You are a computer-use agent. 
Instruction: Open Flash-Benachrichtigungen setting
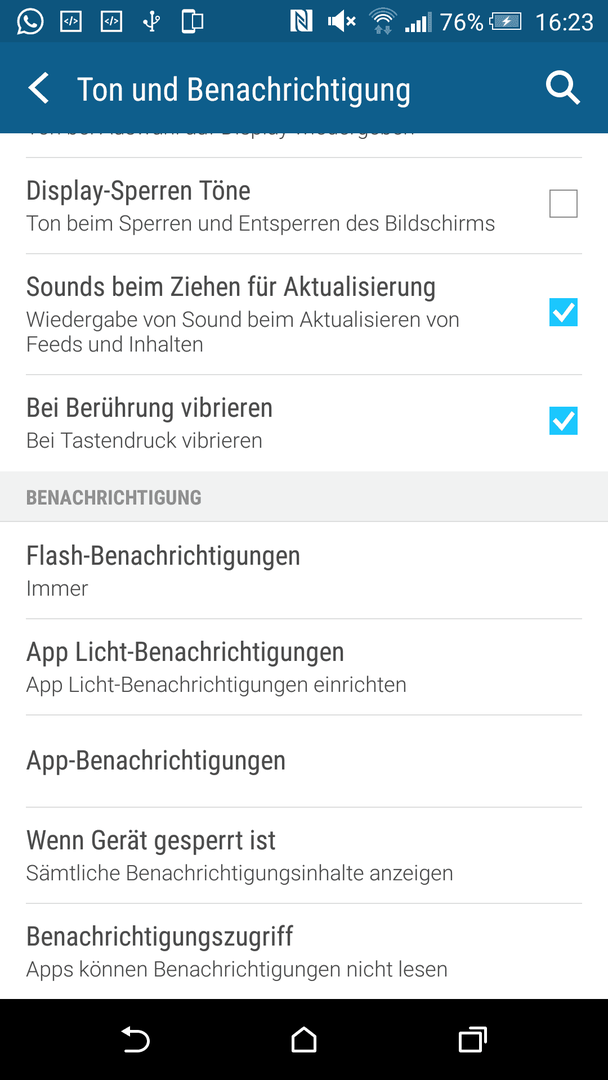coord(304,570)
